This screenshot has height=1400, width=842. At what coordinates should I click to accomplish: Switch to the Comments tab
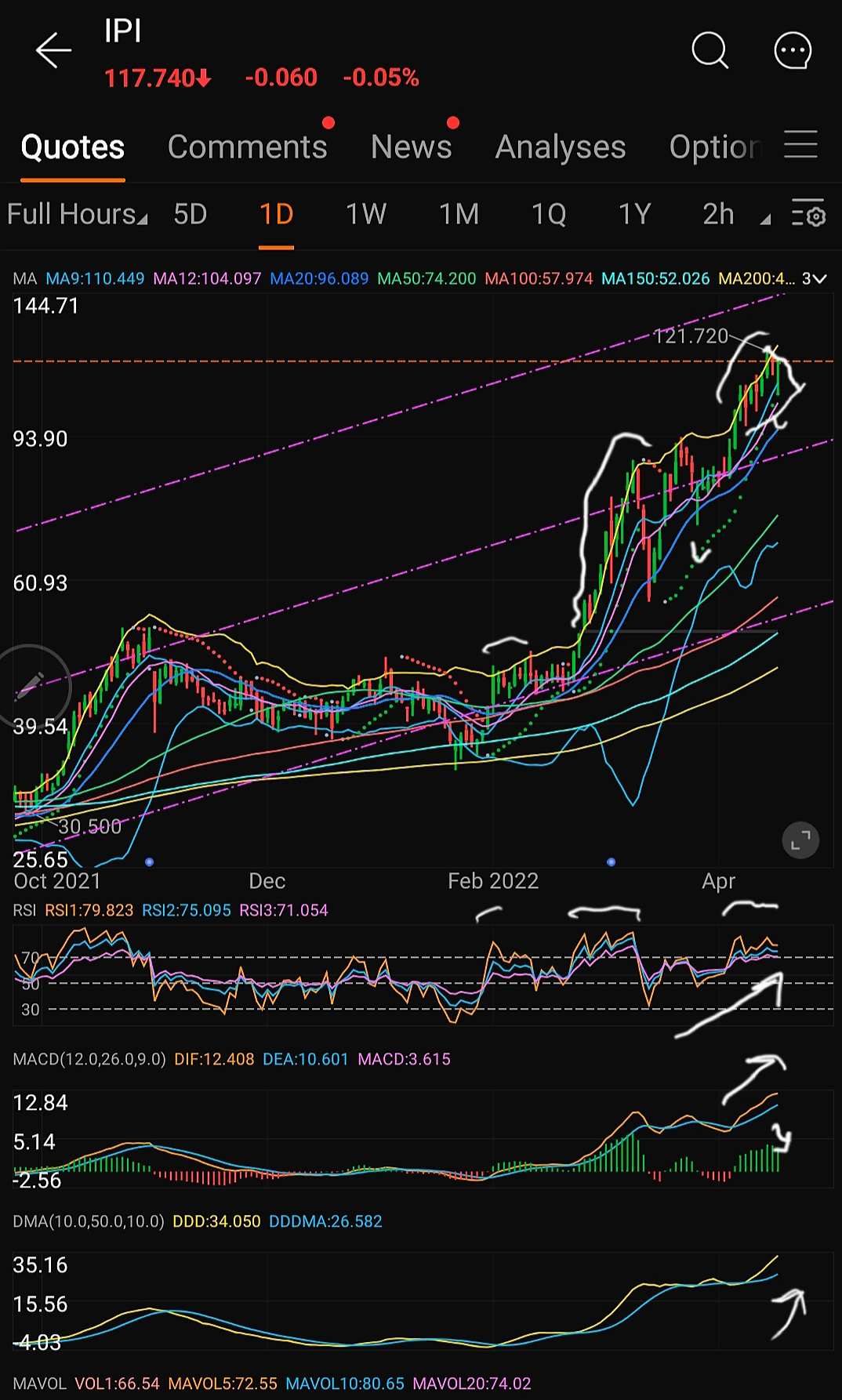(247, 147)
